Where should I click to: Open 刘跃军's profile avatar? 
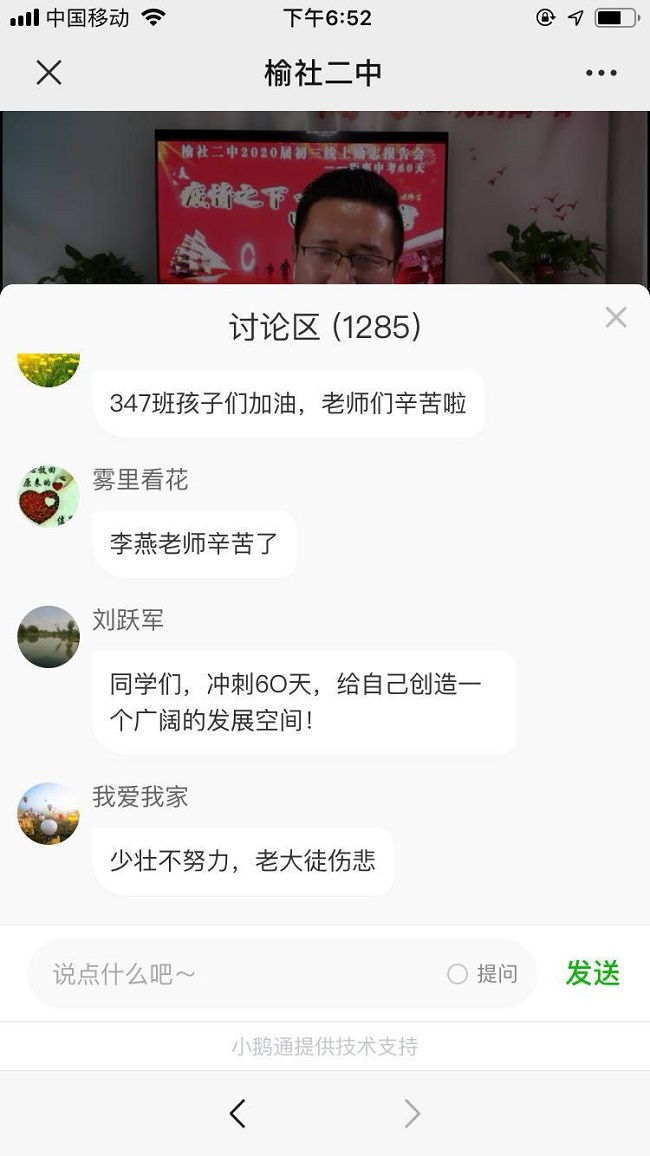[x=48, y=637]
